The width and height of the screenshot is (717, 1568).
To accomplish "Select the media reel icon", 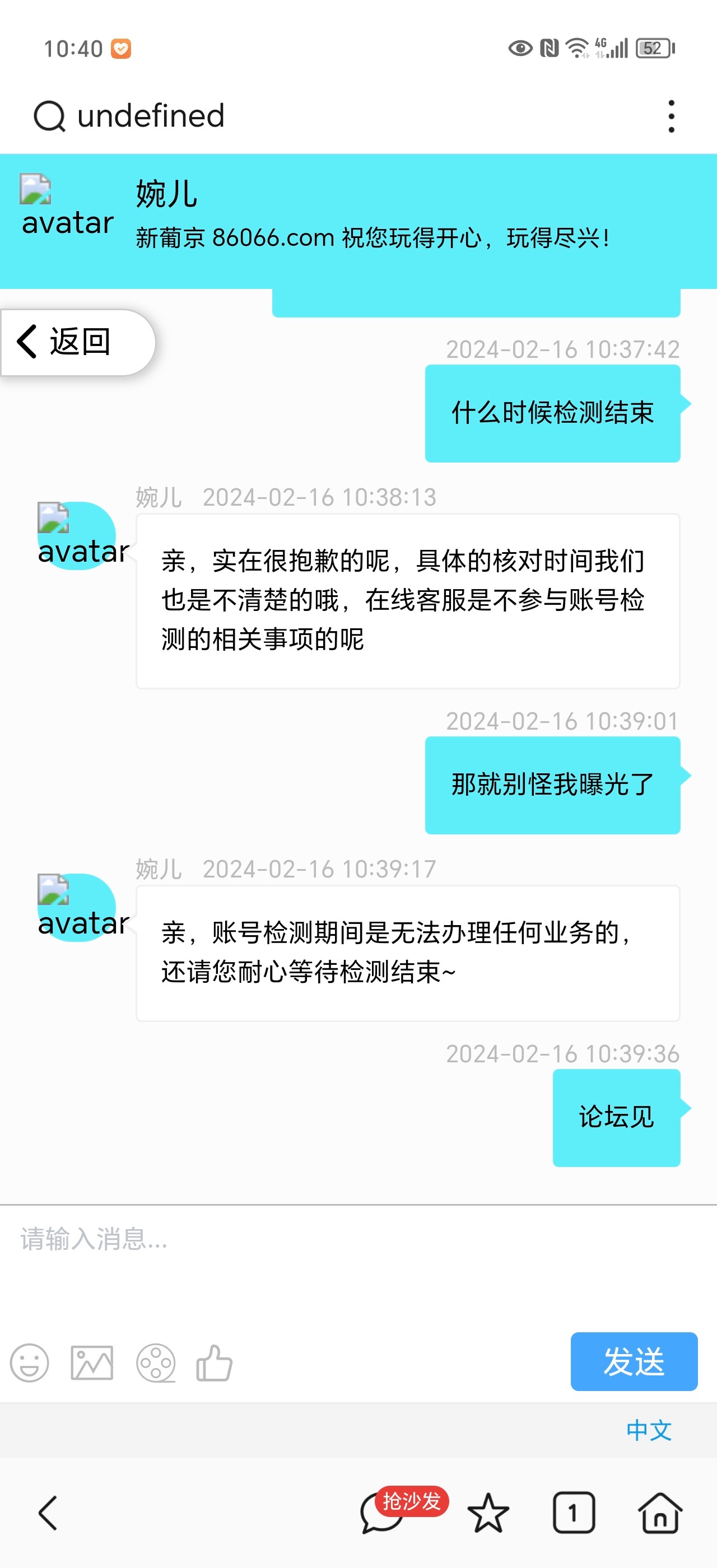I will 156,1364.
